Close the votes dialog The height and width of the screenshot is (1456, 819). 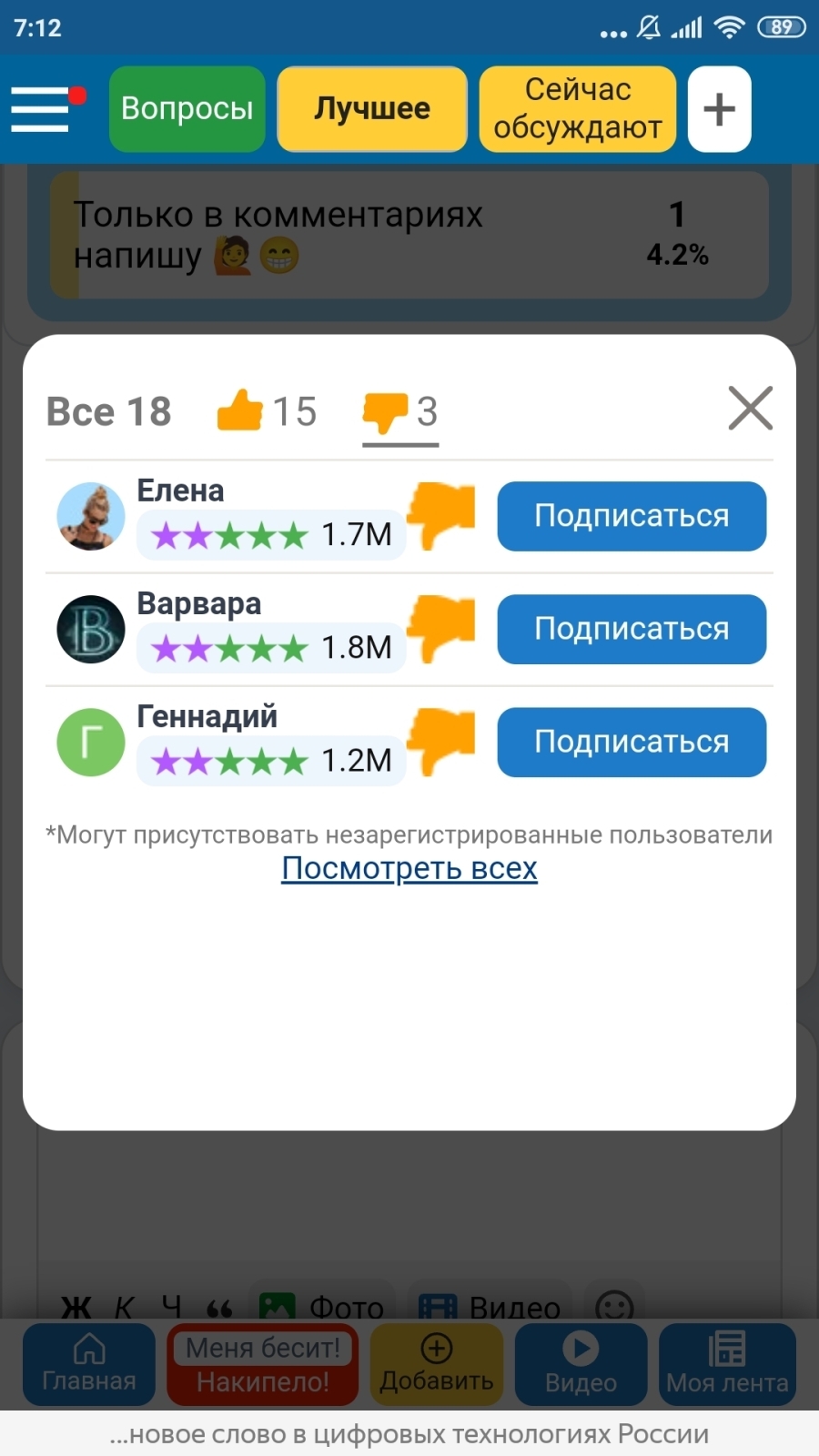[x=750, y=408]
